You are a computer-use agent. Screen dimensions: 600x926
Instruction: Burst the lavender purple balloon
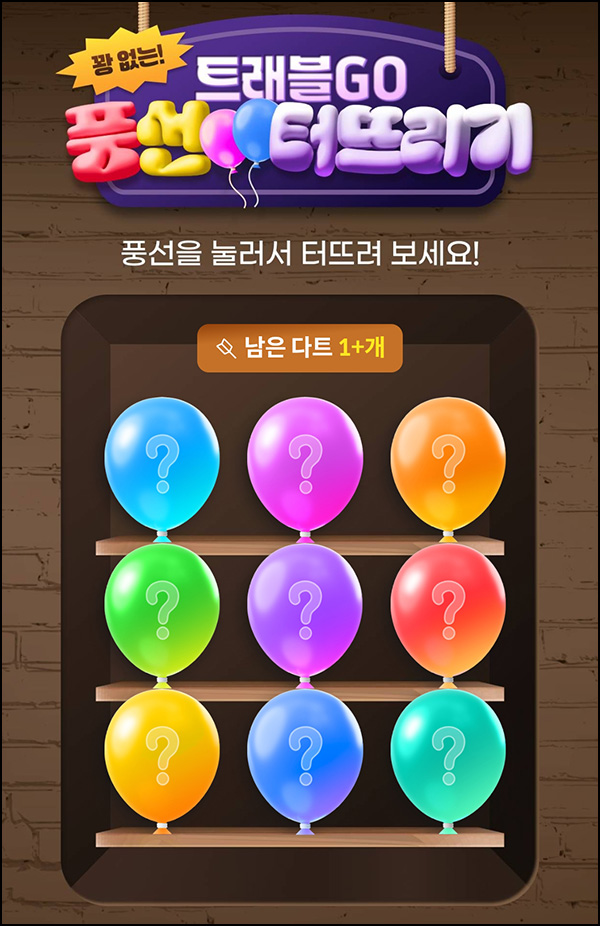[304, 610]
